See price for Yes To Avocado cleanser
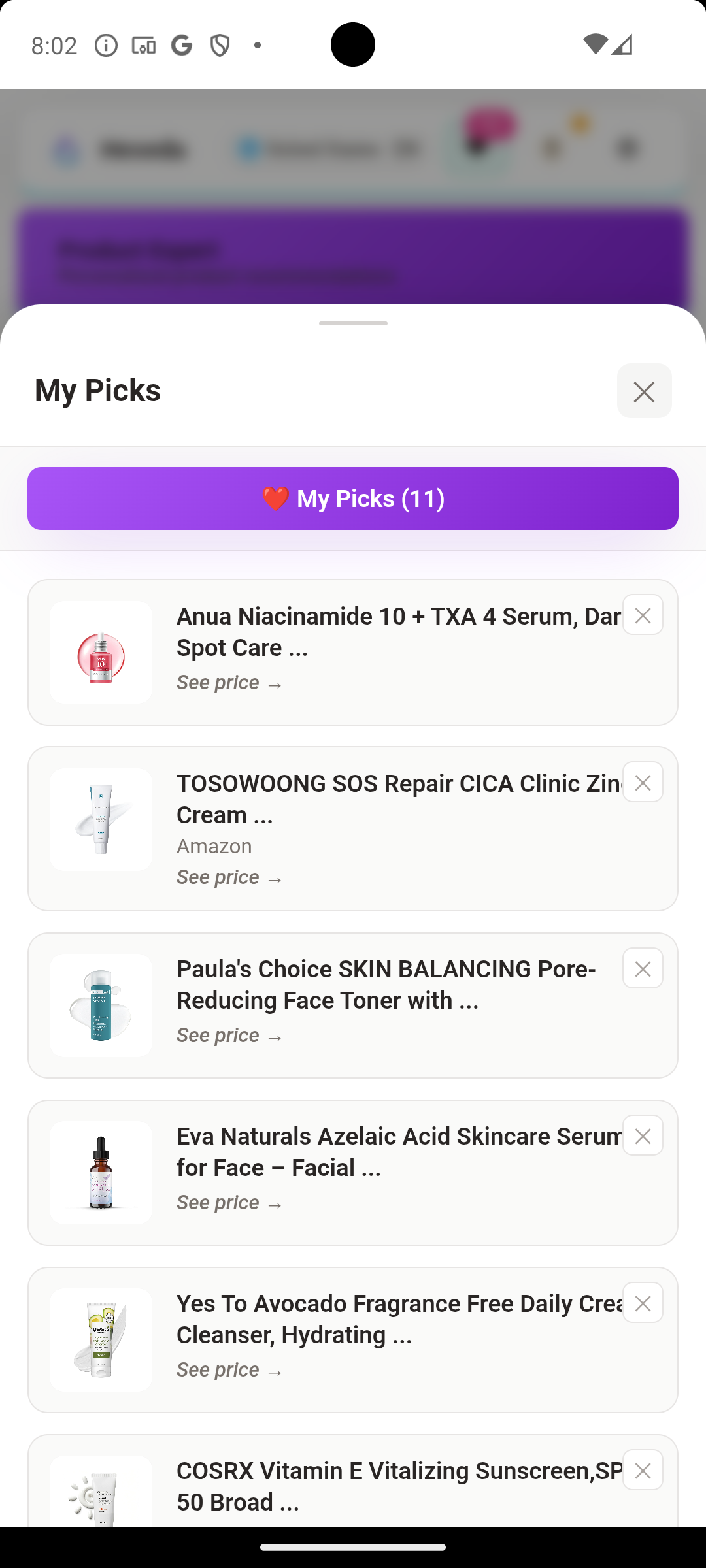 [x=229, y=1370]
